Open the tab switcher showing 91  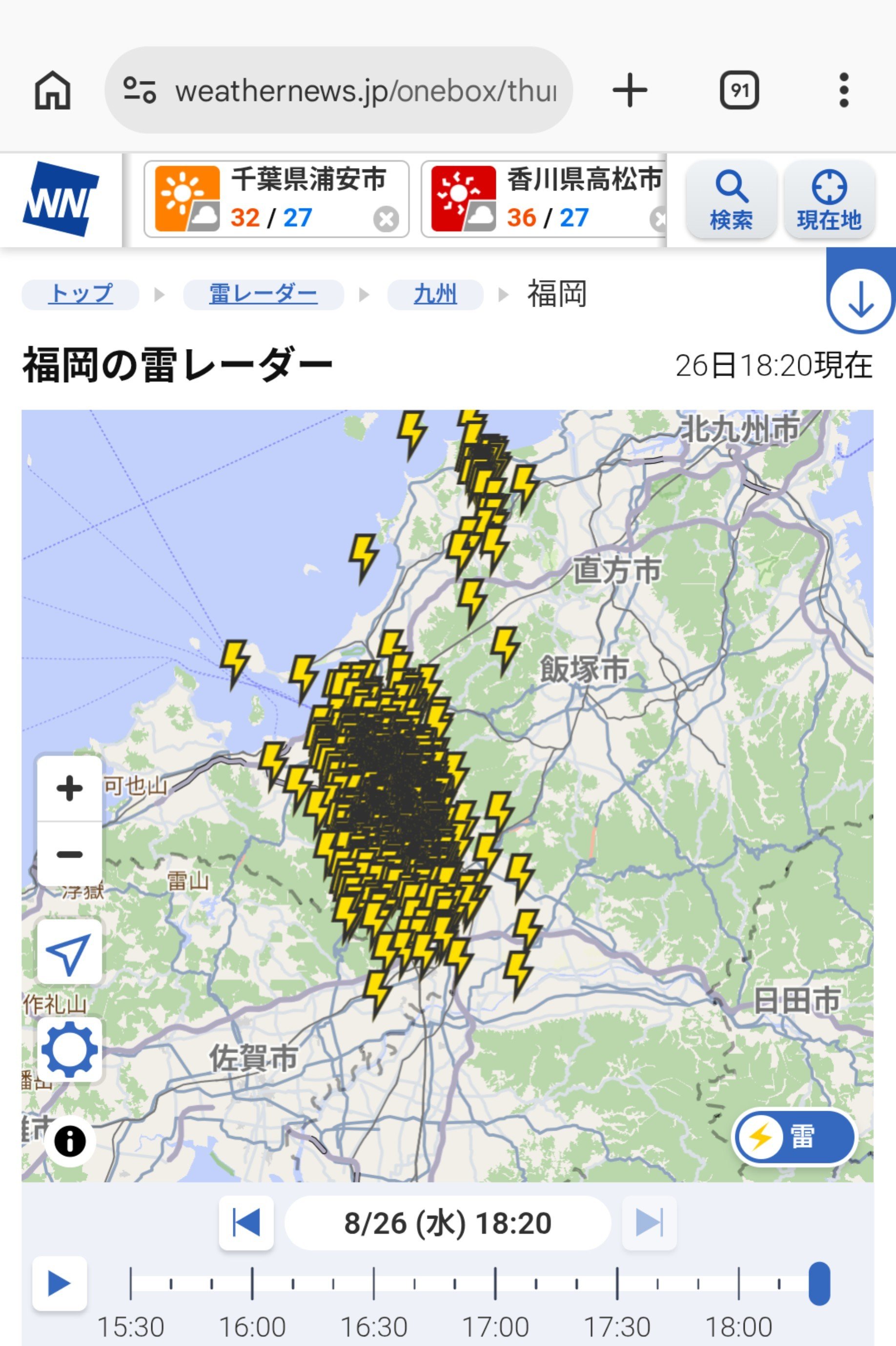click(739, 90)
